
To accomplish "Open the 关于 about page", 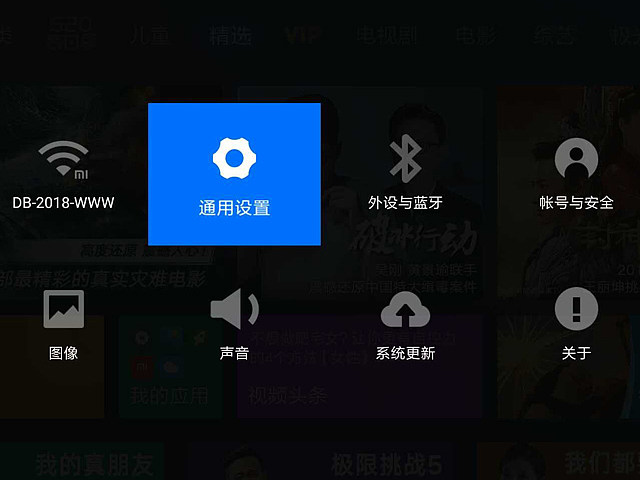I will point(576,324).
